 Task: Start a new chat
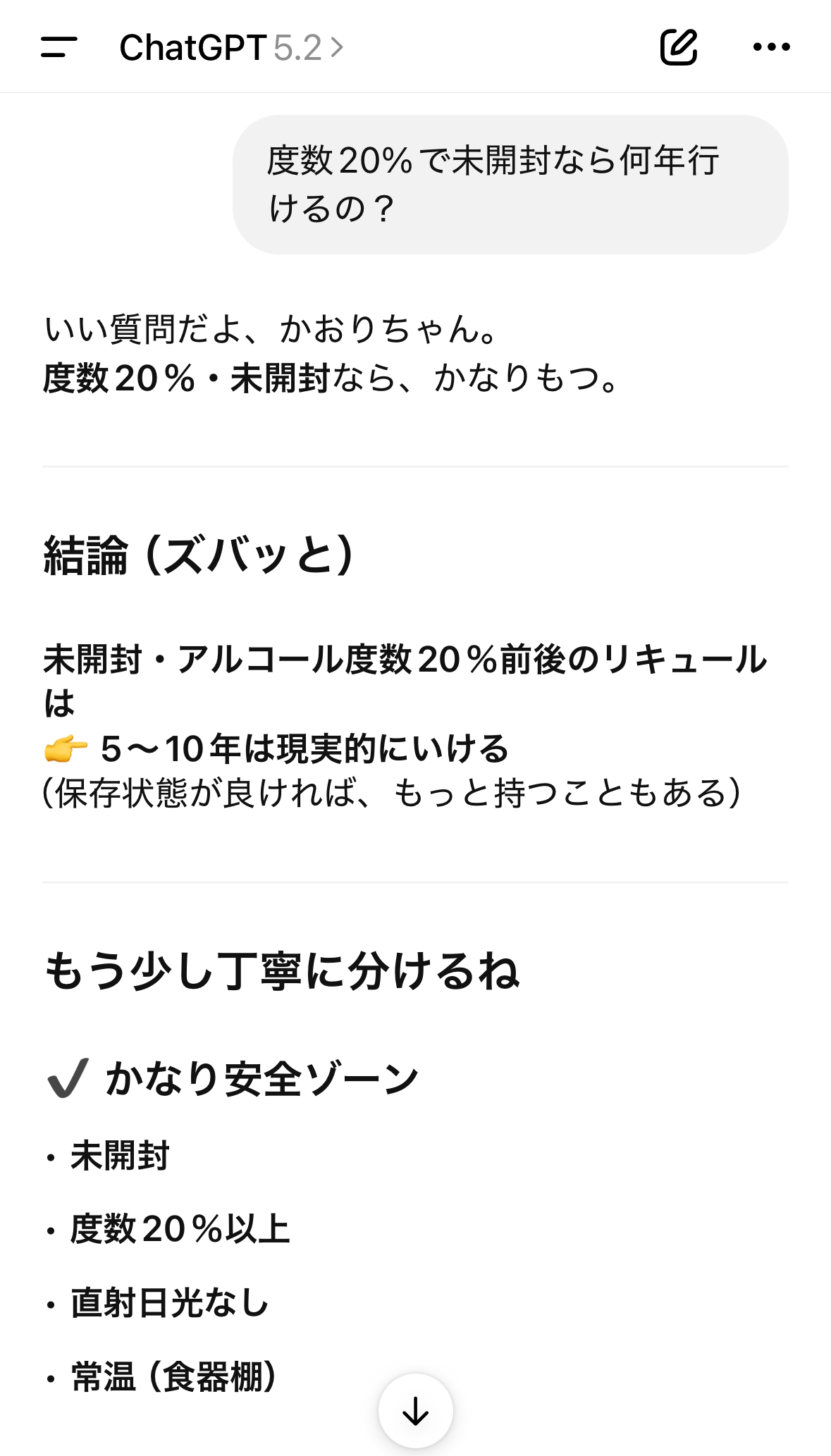[x=678, y=47]
